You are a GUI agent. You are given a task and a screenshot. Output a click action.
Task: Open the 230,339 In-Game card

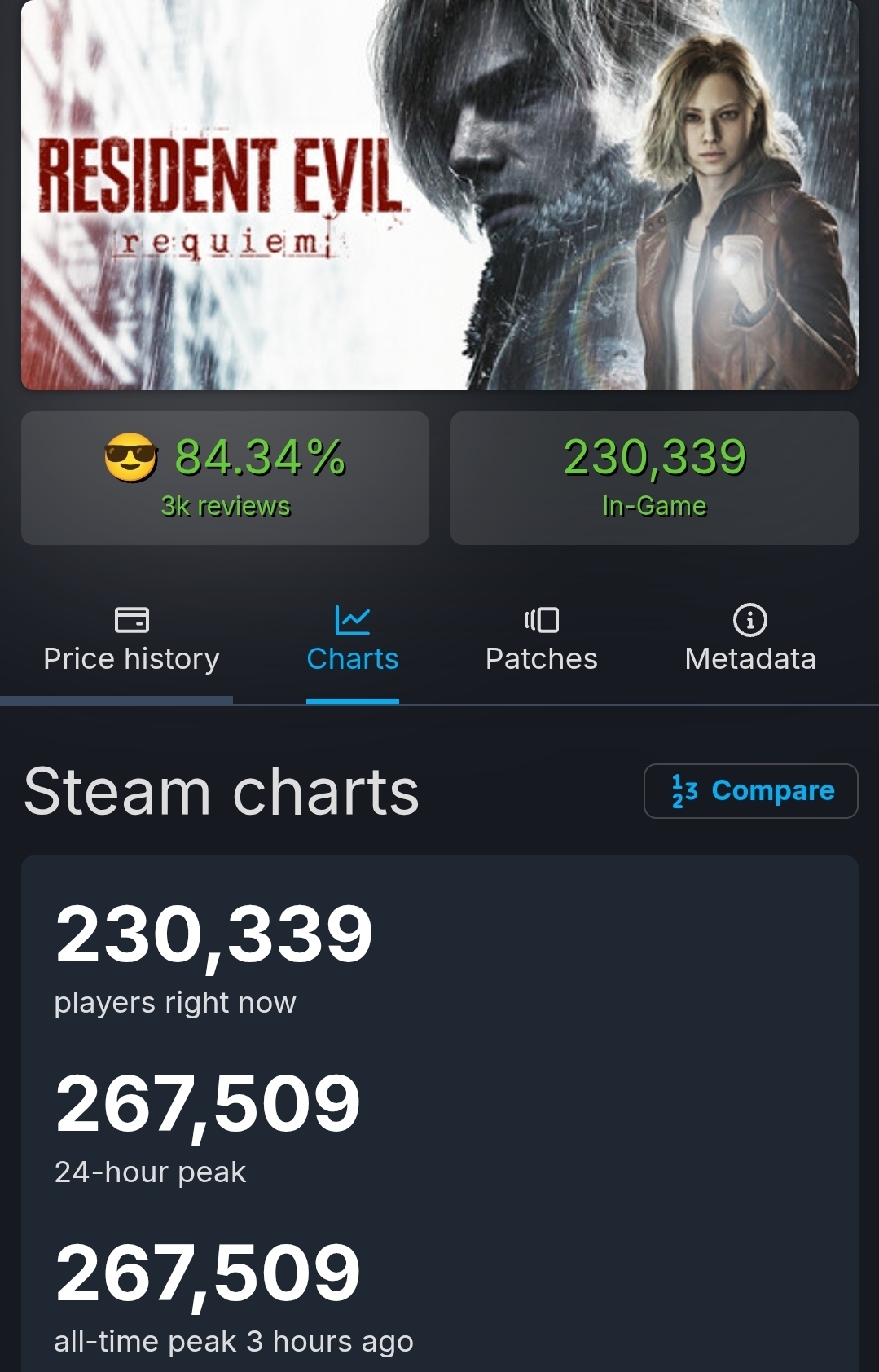(654, 478)
